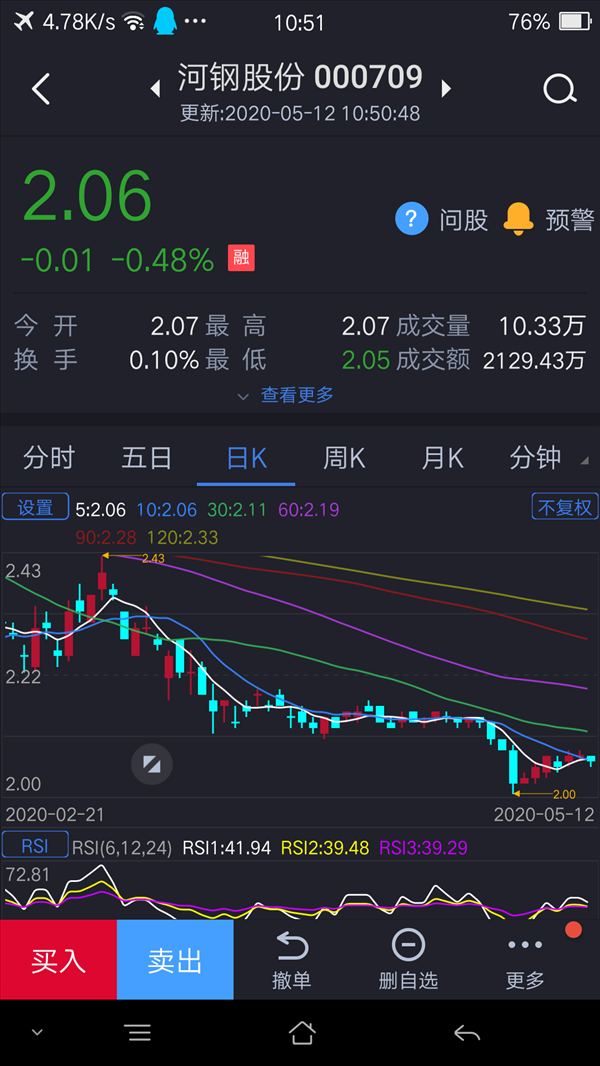The width and height of the screenshot is (600, 1066).
Task: Change the 不复权 adjustment option
Action: click(564, 506)
